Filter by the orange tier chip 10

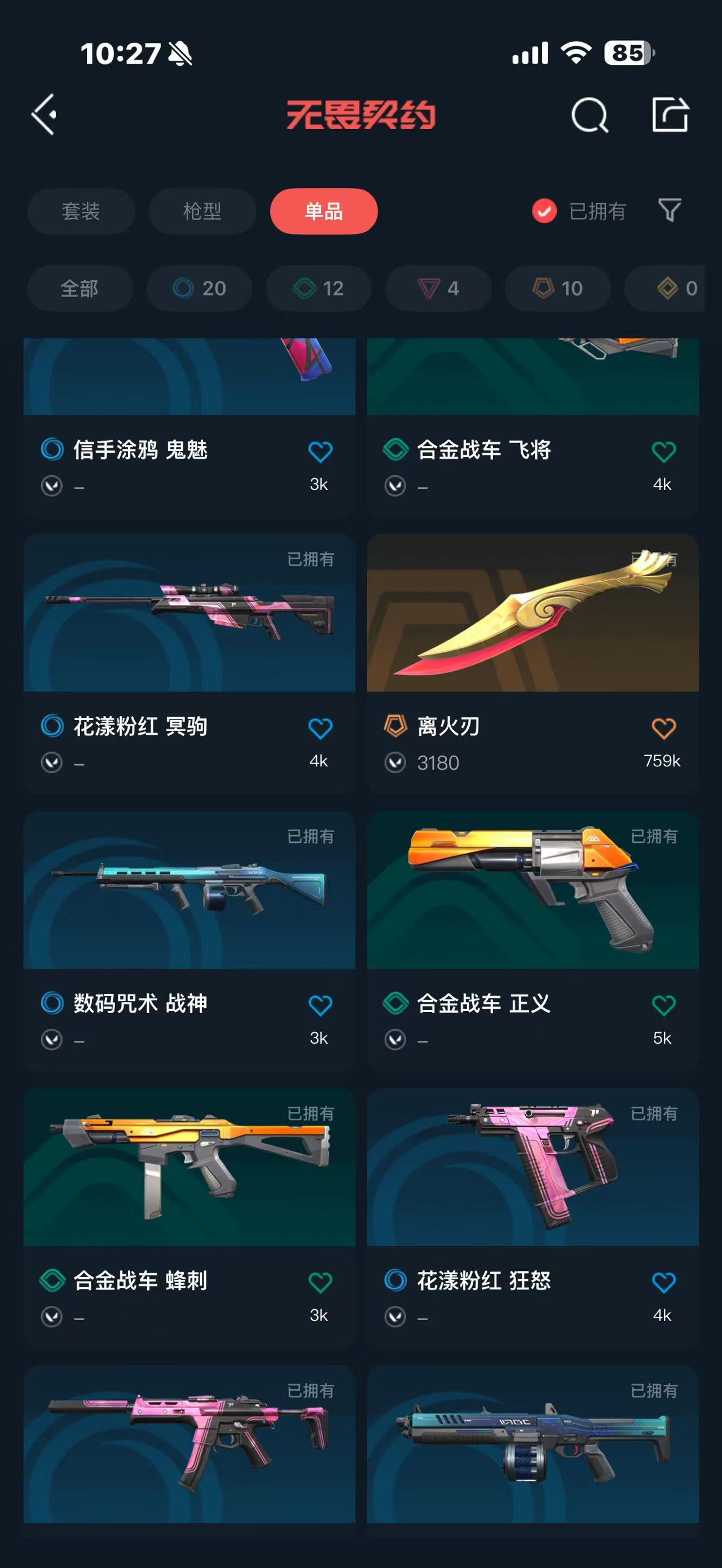click(558, 288)
